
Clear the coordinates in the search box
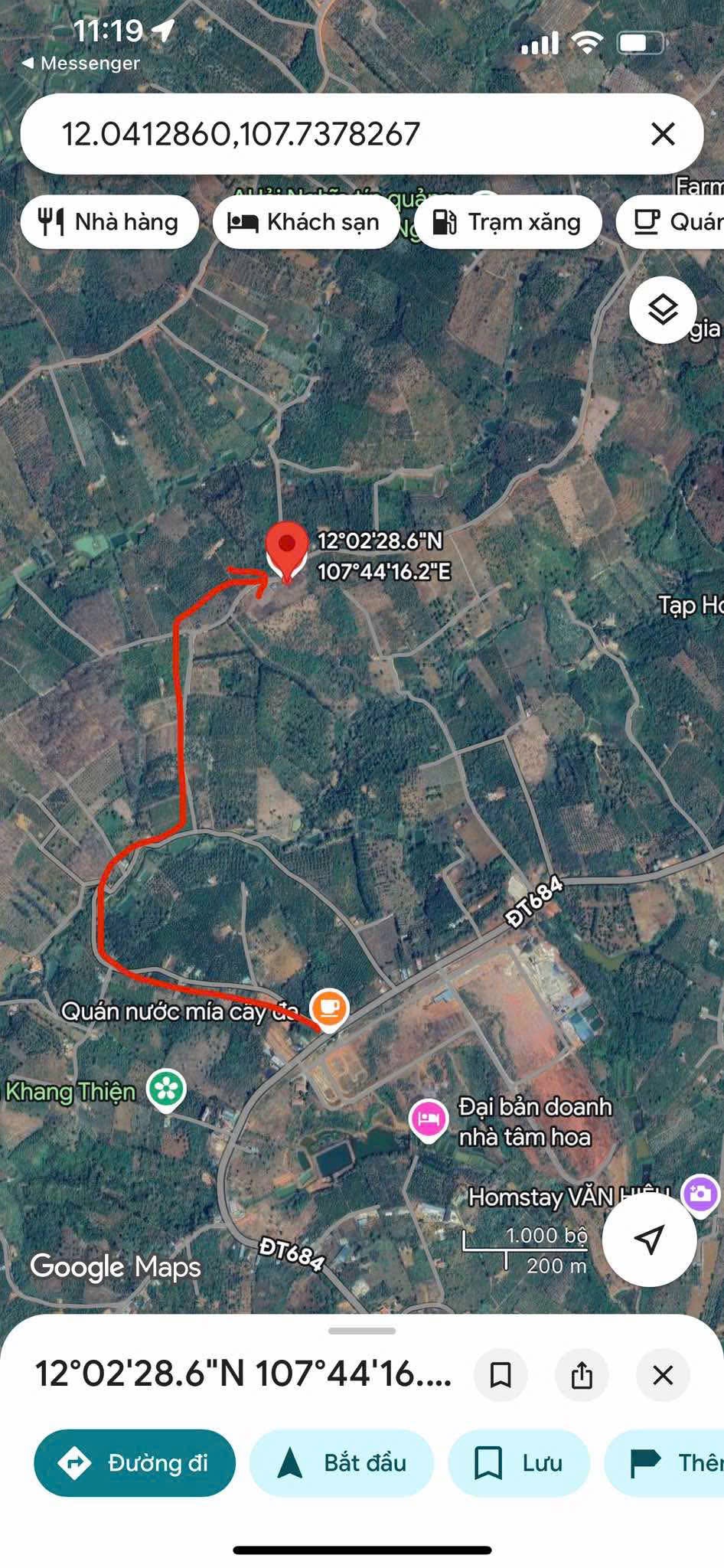(663, 134)
